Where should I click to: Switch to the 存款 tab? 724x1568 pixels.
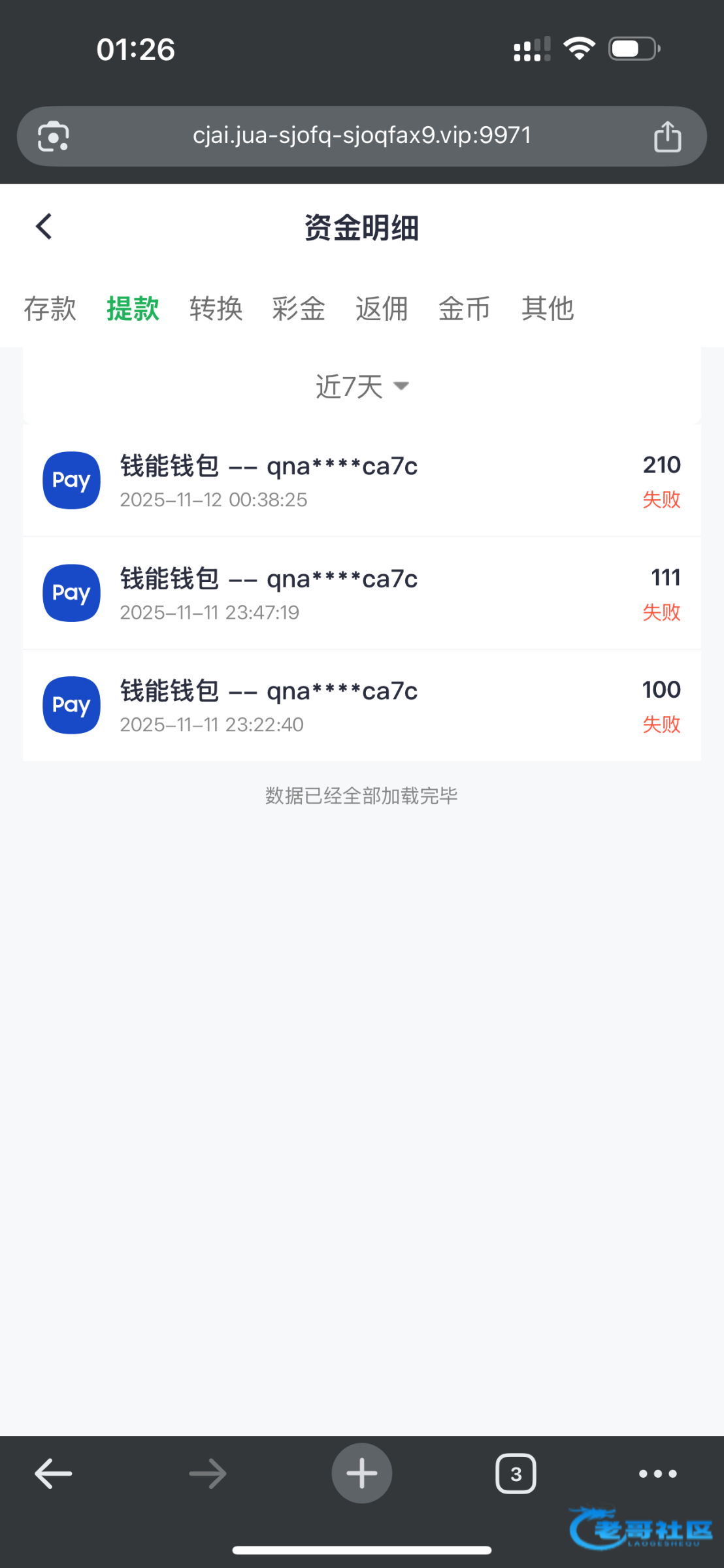(x=50, y=308)
